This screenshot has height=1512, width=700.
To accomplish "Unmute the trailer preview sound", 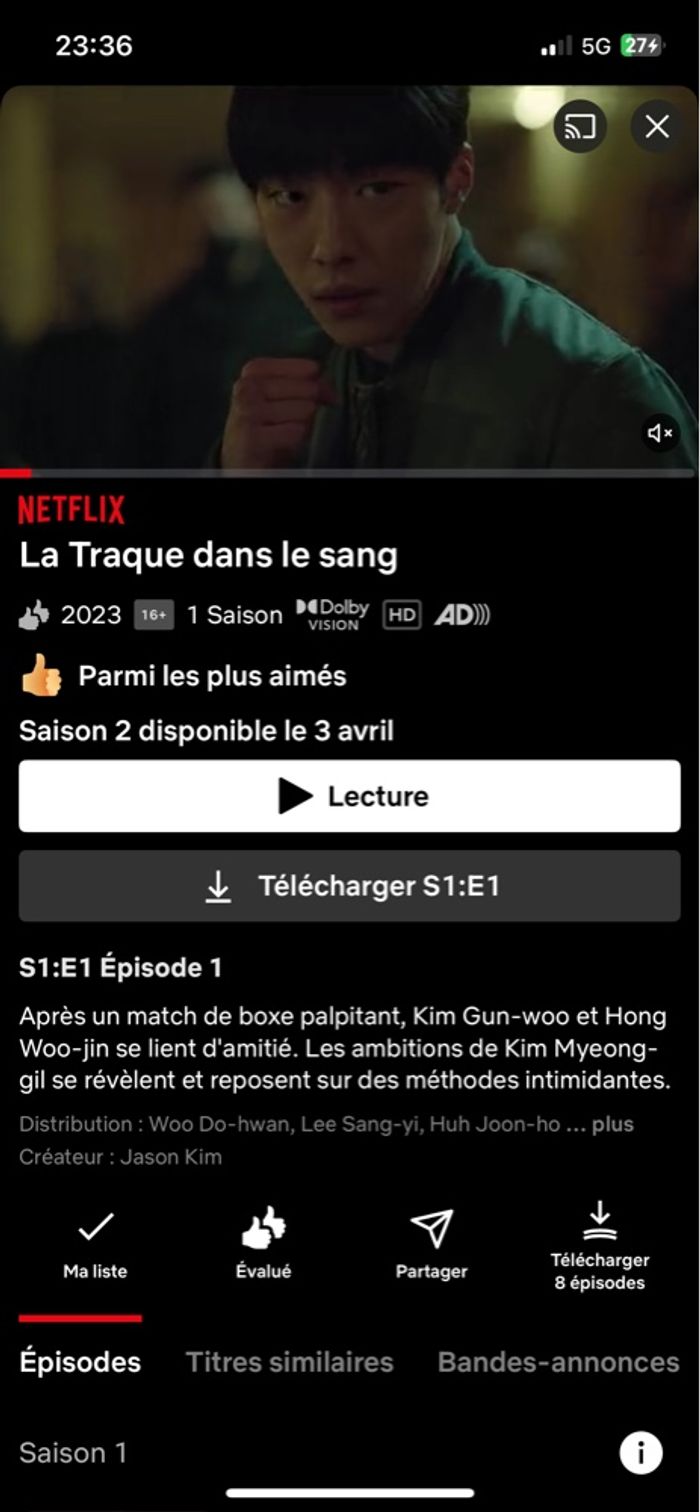I will [x=660, y=433].
